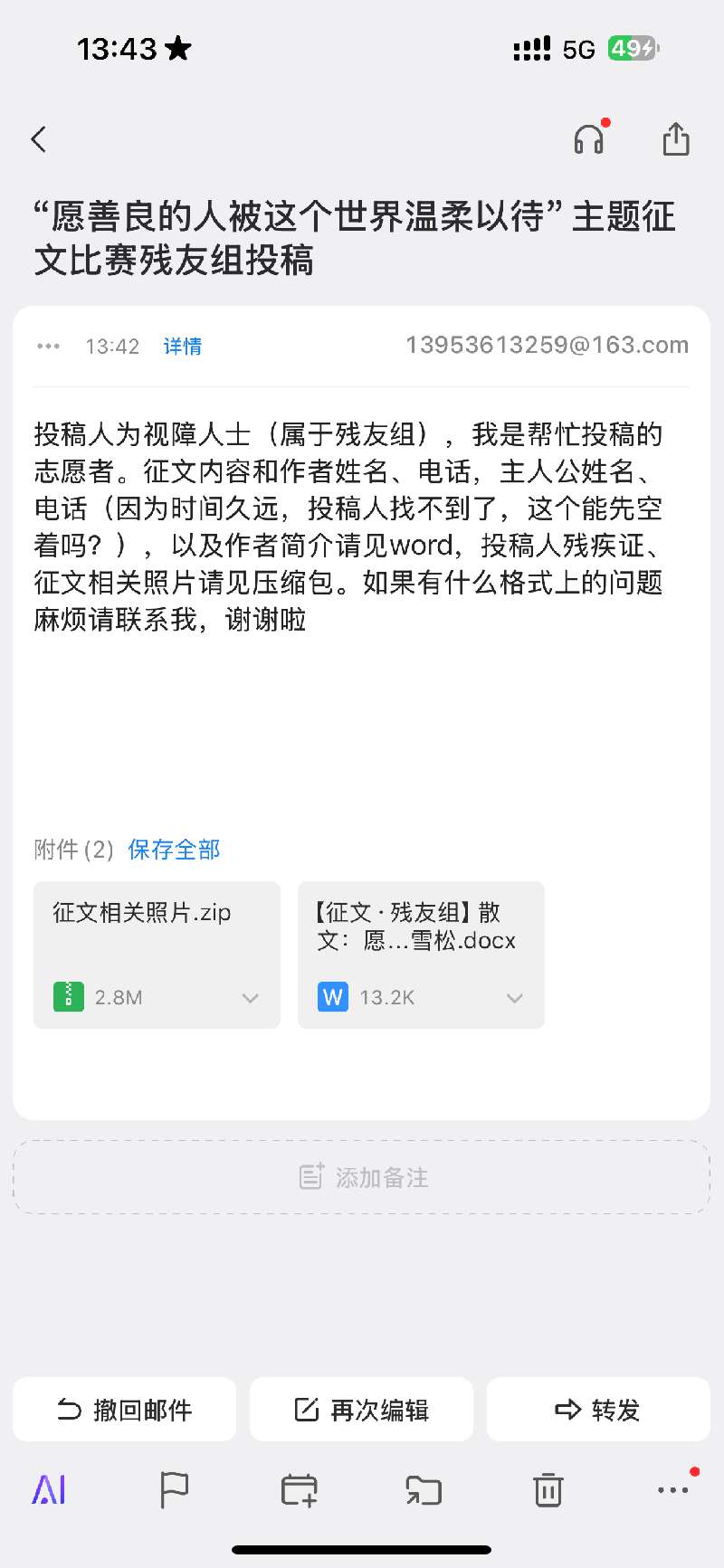Share this email
This screenshot has height=1568, width=724.
tap(675, 139)
